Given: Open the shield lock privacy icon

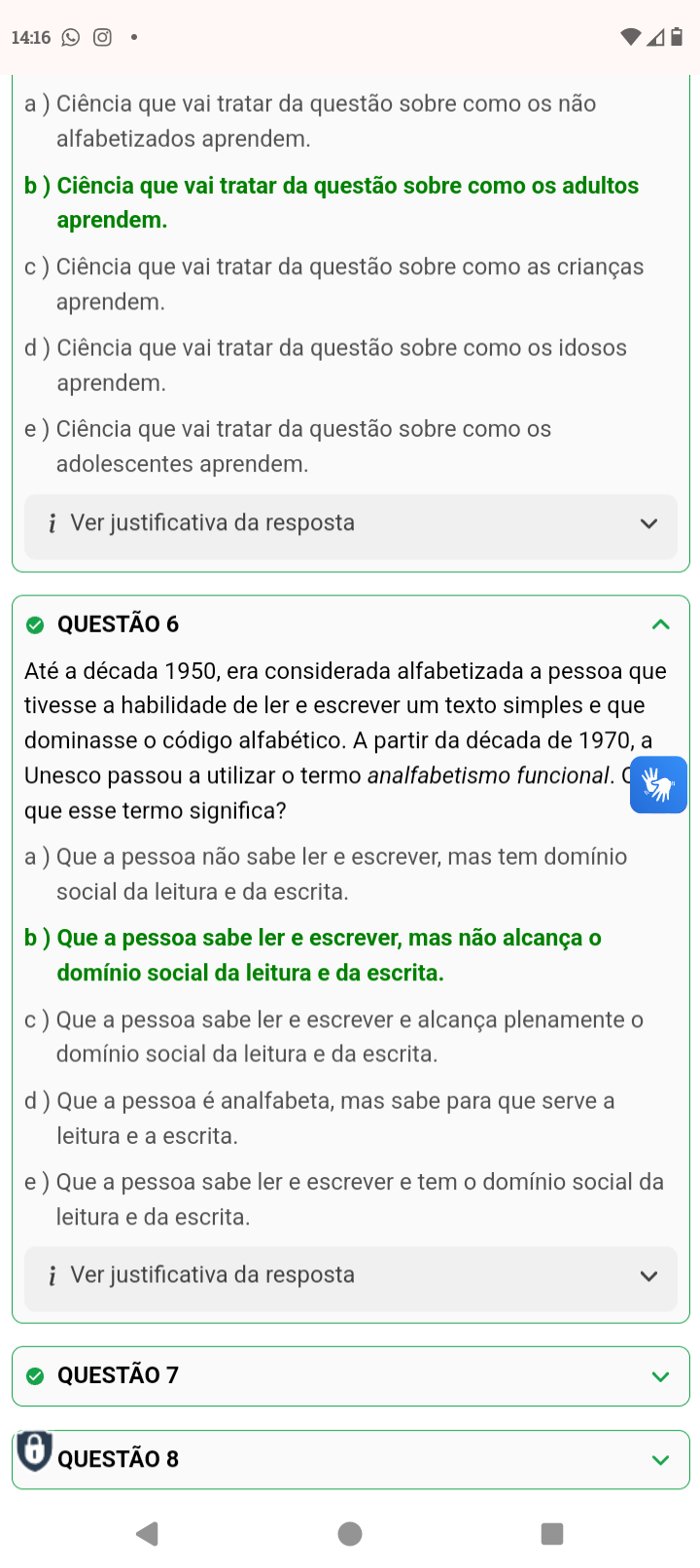Looking at the screenshot, I should [34, 1450].
